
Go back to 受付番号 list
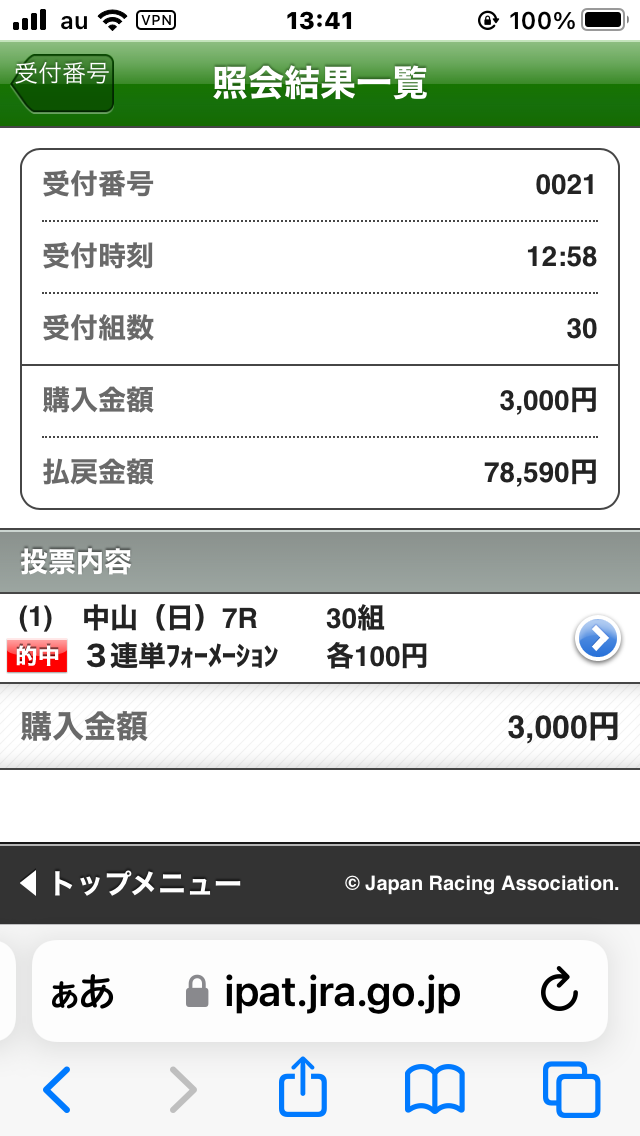tap(62, 82)
